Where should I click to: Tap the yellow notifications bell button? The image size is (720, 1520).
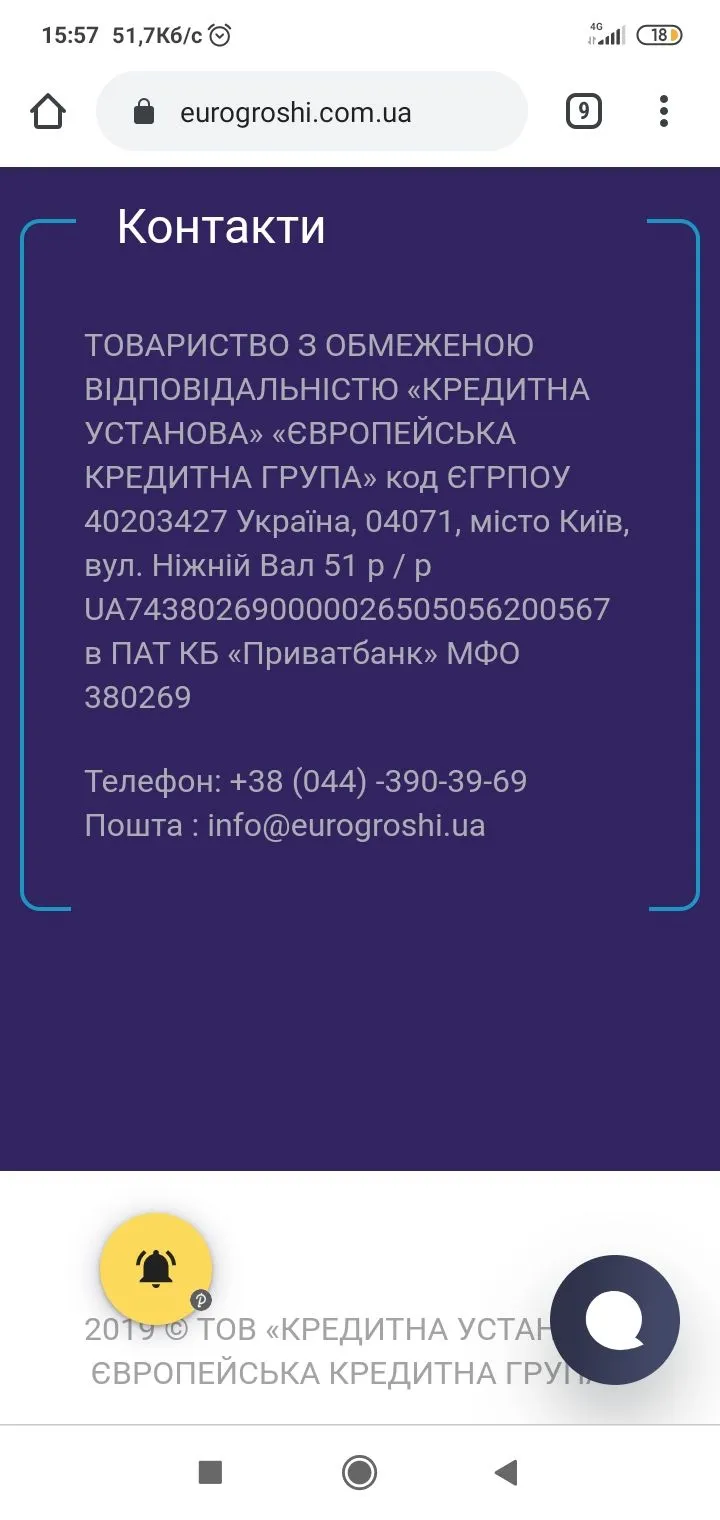click(156, 1269)
